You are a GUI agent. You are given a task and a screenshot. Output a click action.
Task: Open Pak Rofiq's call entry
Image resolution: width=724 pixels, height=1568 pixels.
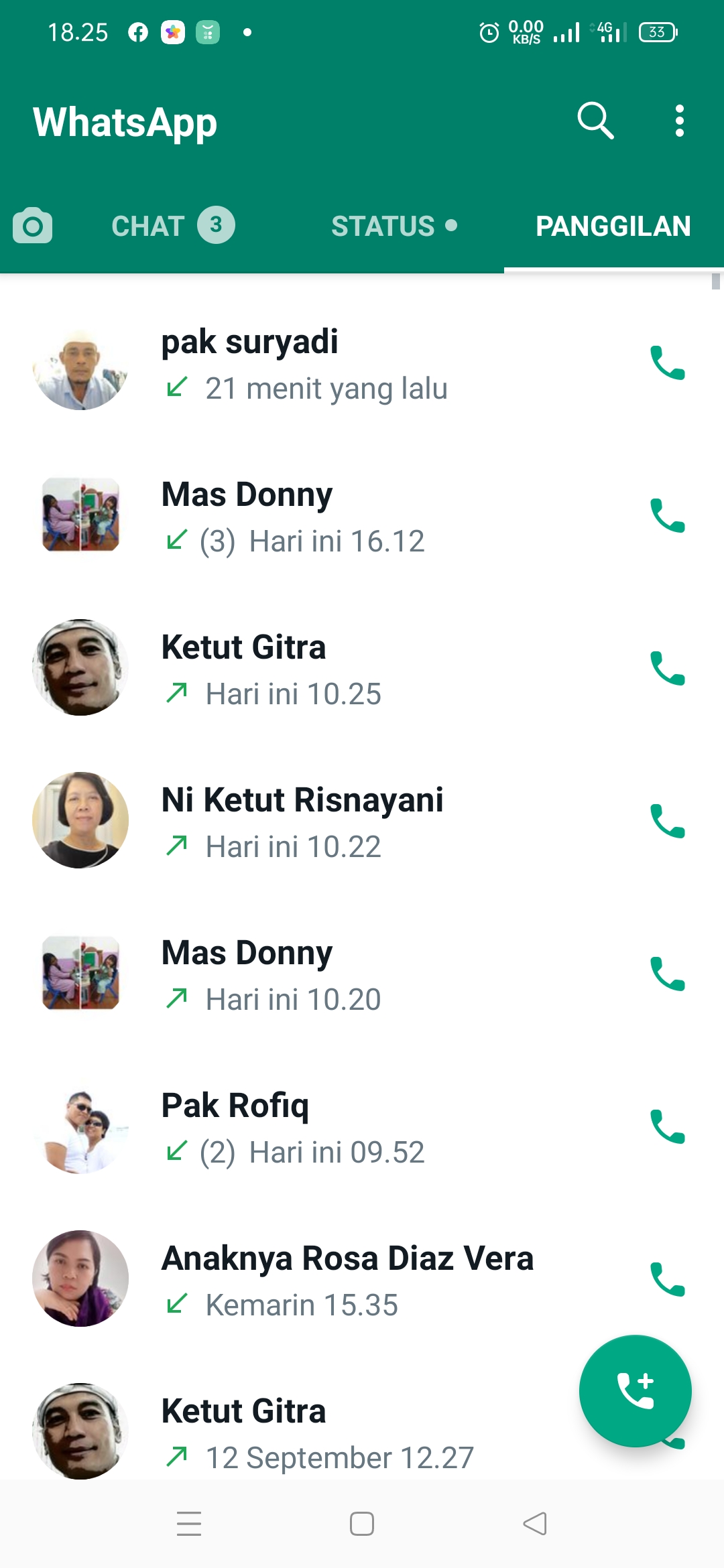coord(335,1128)
